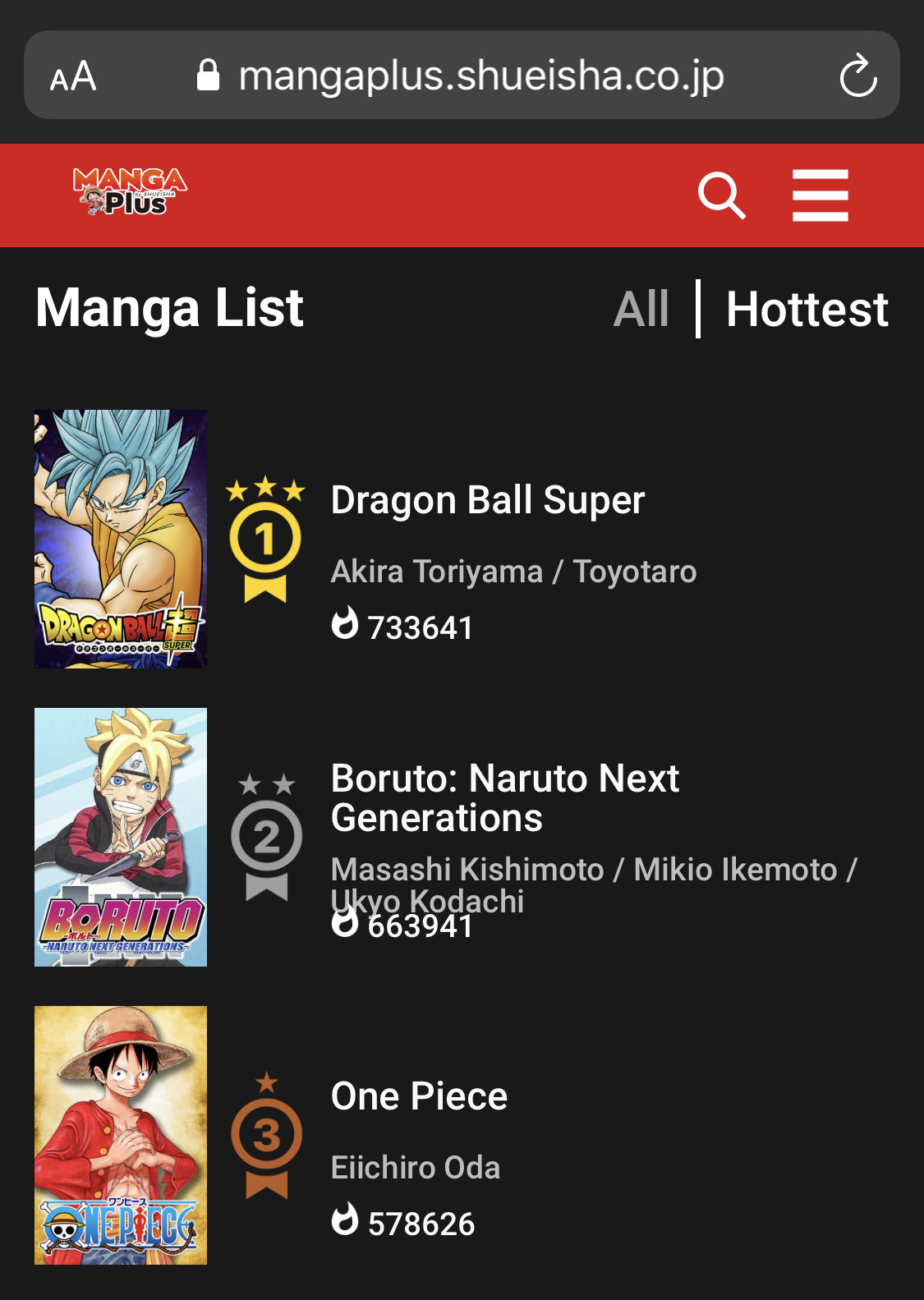Open the AA text size options
This screenshot has height=1300, width=924.
73,77
